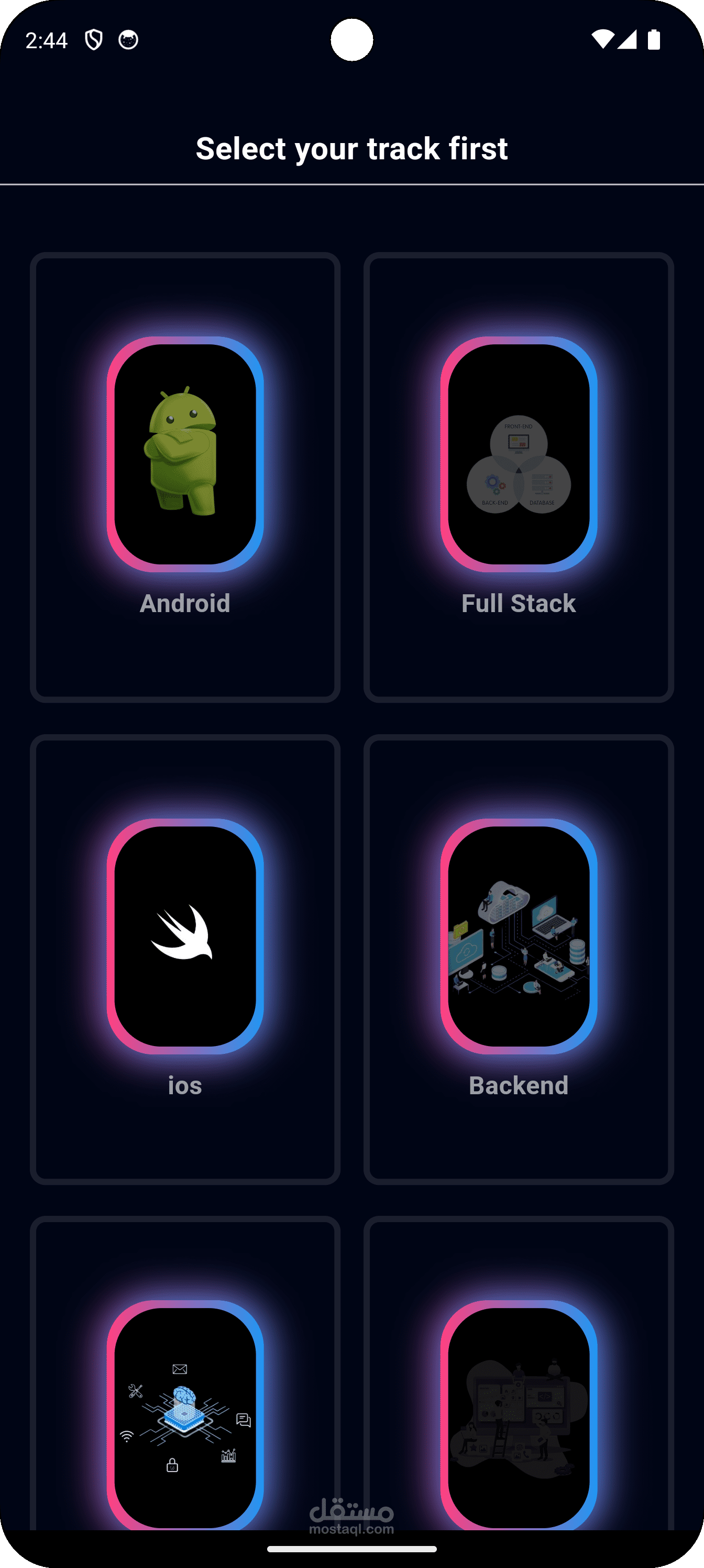Pick the Backend track card
Image resolution: width=704 pixels, height=1568 pixels.
click(519, 960)
